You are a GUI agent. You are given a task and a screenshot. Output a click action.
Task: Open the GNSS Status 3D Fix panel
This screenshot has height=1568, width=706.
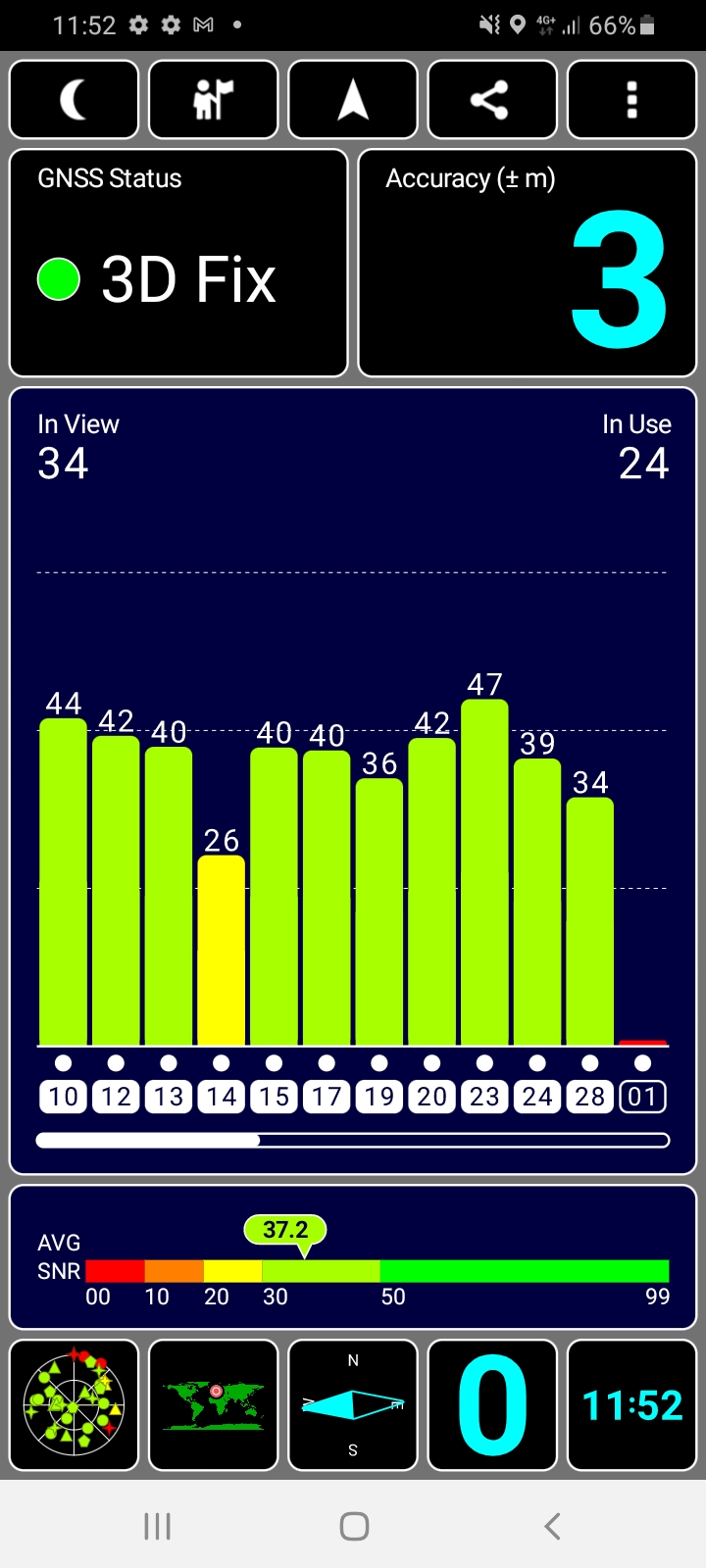click(x=178, y=263)
